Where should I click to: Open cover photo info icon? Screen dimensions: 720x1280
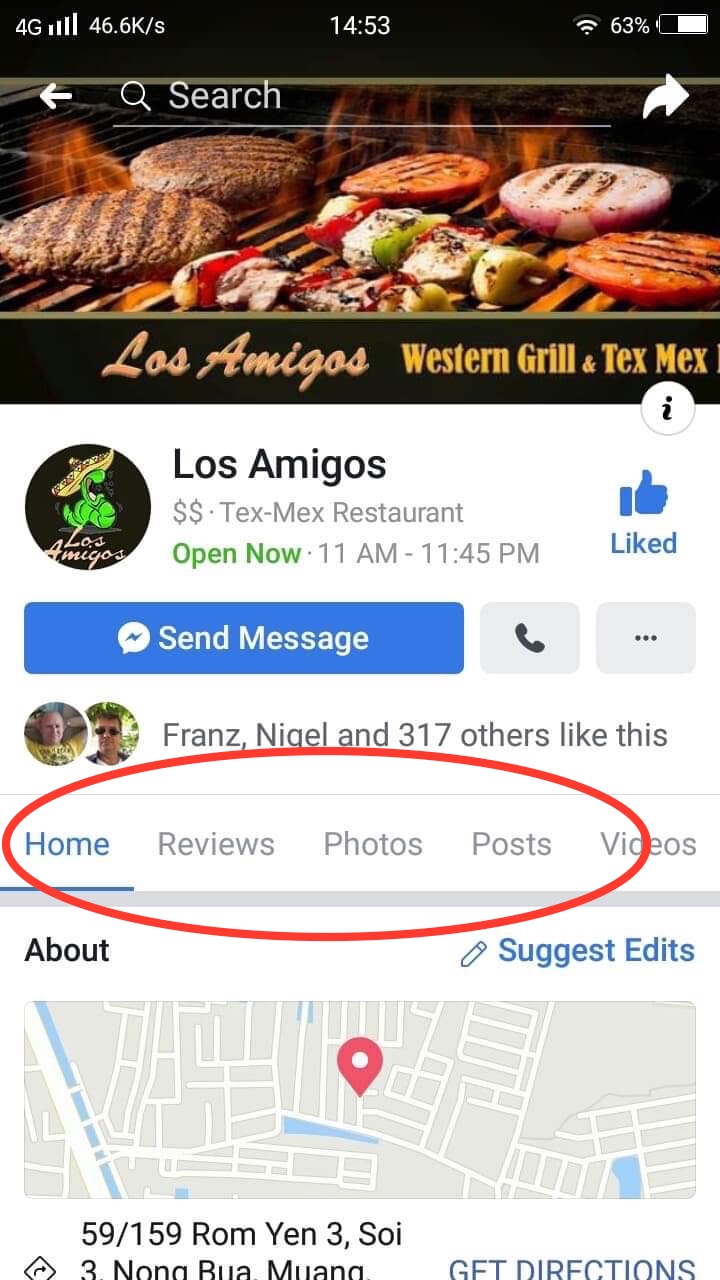(667, 408)
